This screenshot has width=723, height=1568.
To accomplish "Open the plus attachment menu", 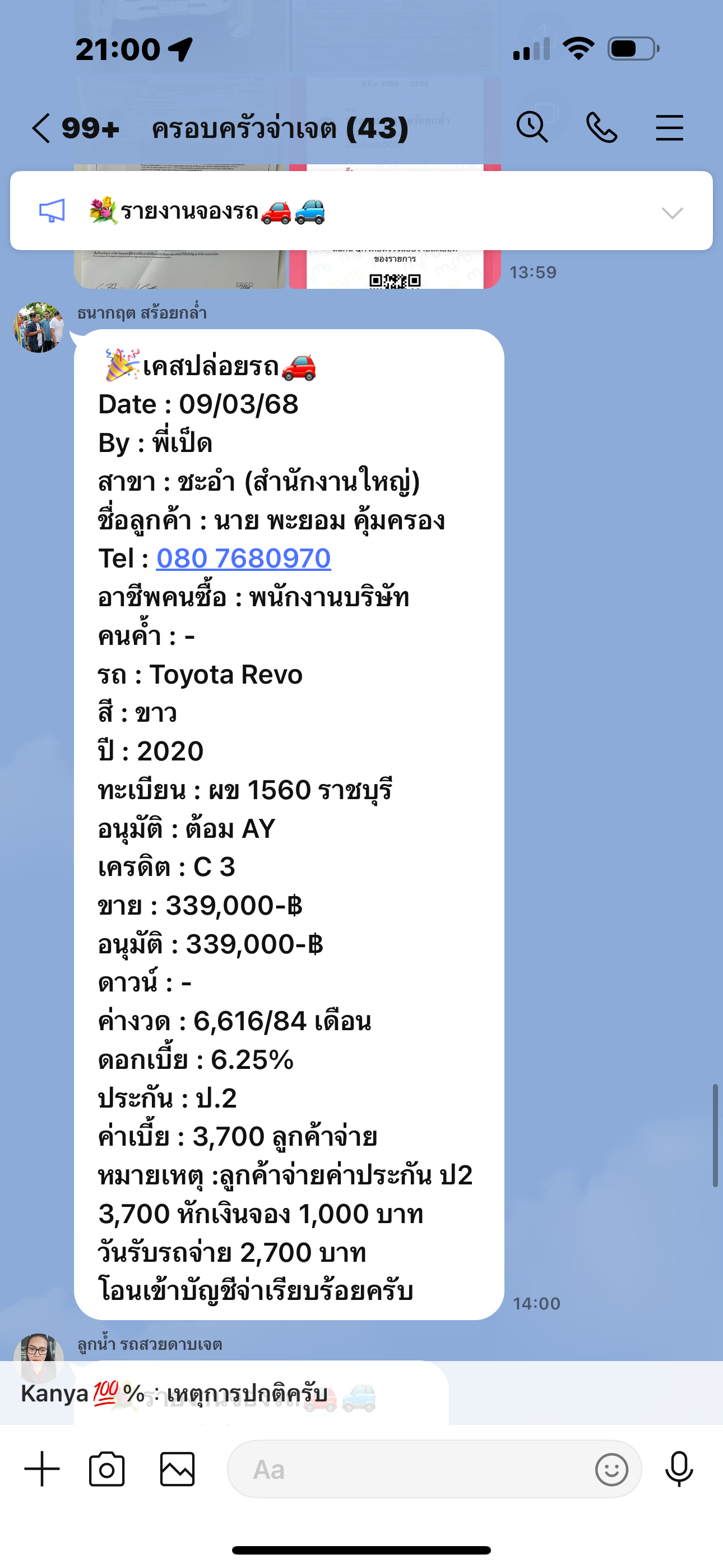I will [x=42, y=1469].
